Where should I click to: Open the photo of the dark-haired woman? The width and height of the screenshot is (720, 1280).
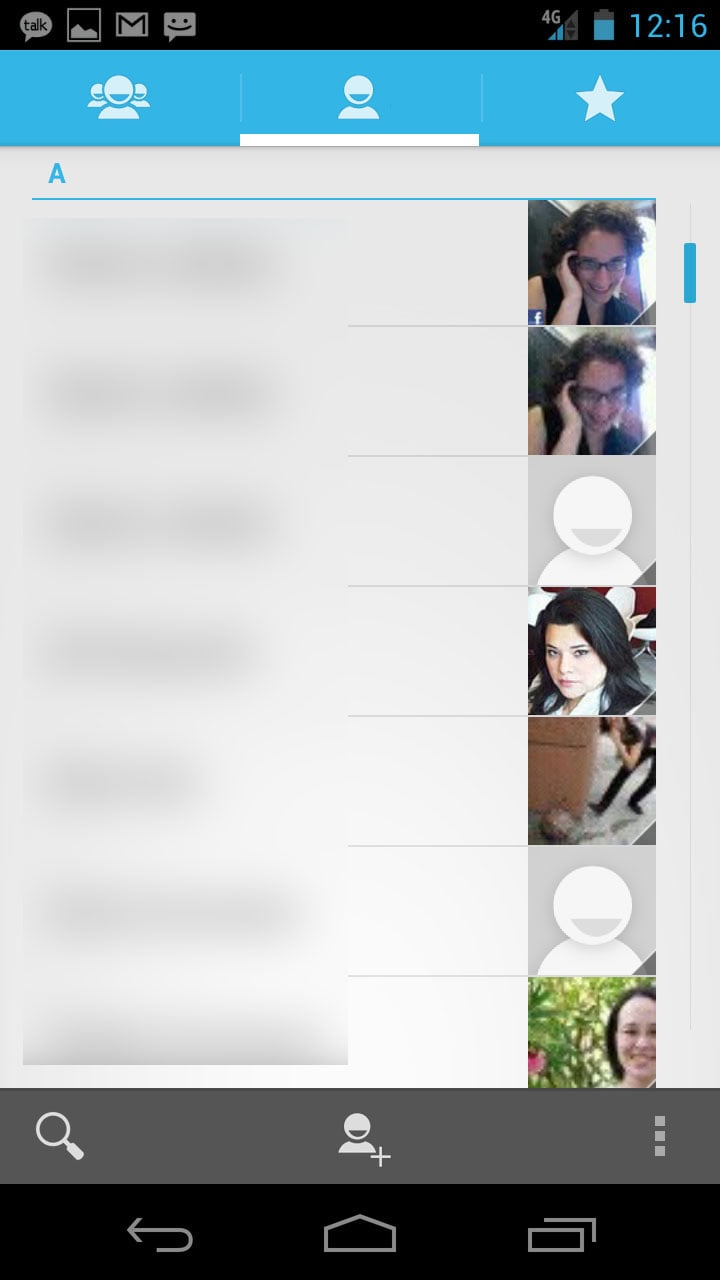592,651
